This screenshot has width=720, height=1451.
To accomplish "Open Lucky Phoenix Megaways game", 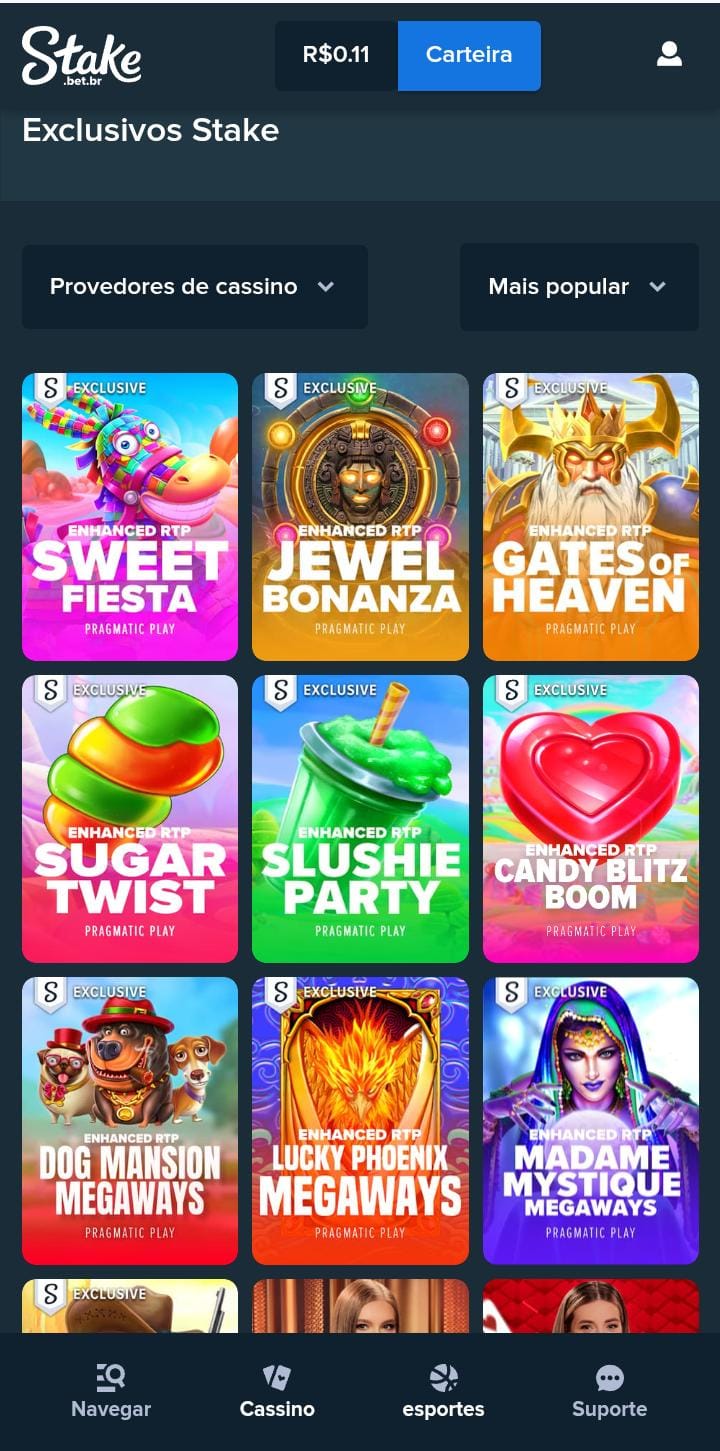I will (360, 1121).
